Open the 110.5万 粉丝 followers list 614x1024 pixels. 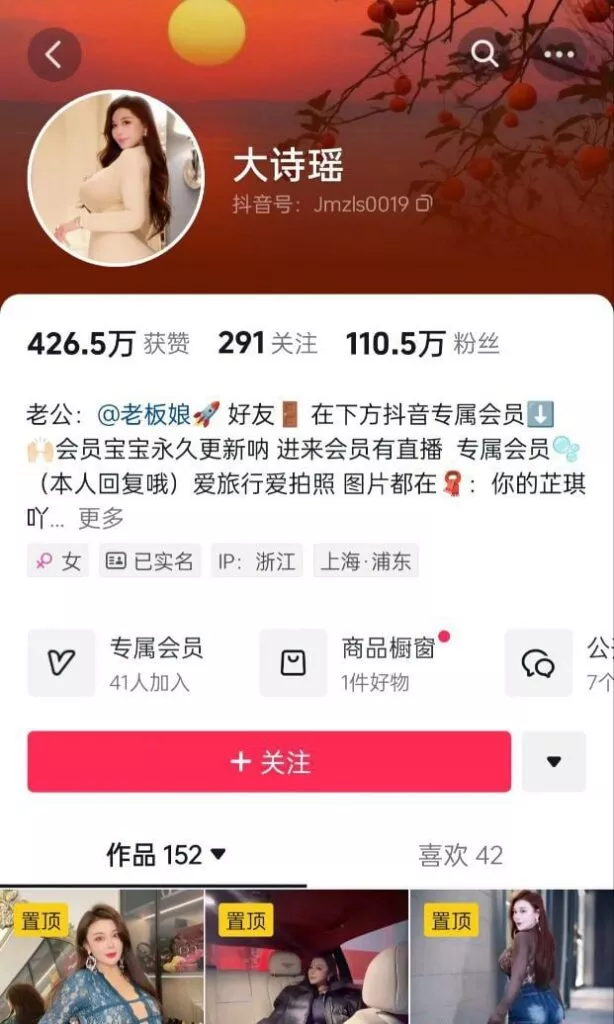422,344
